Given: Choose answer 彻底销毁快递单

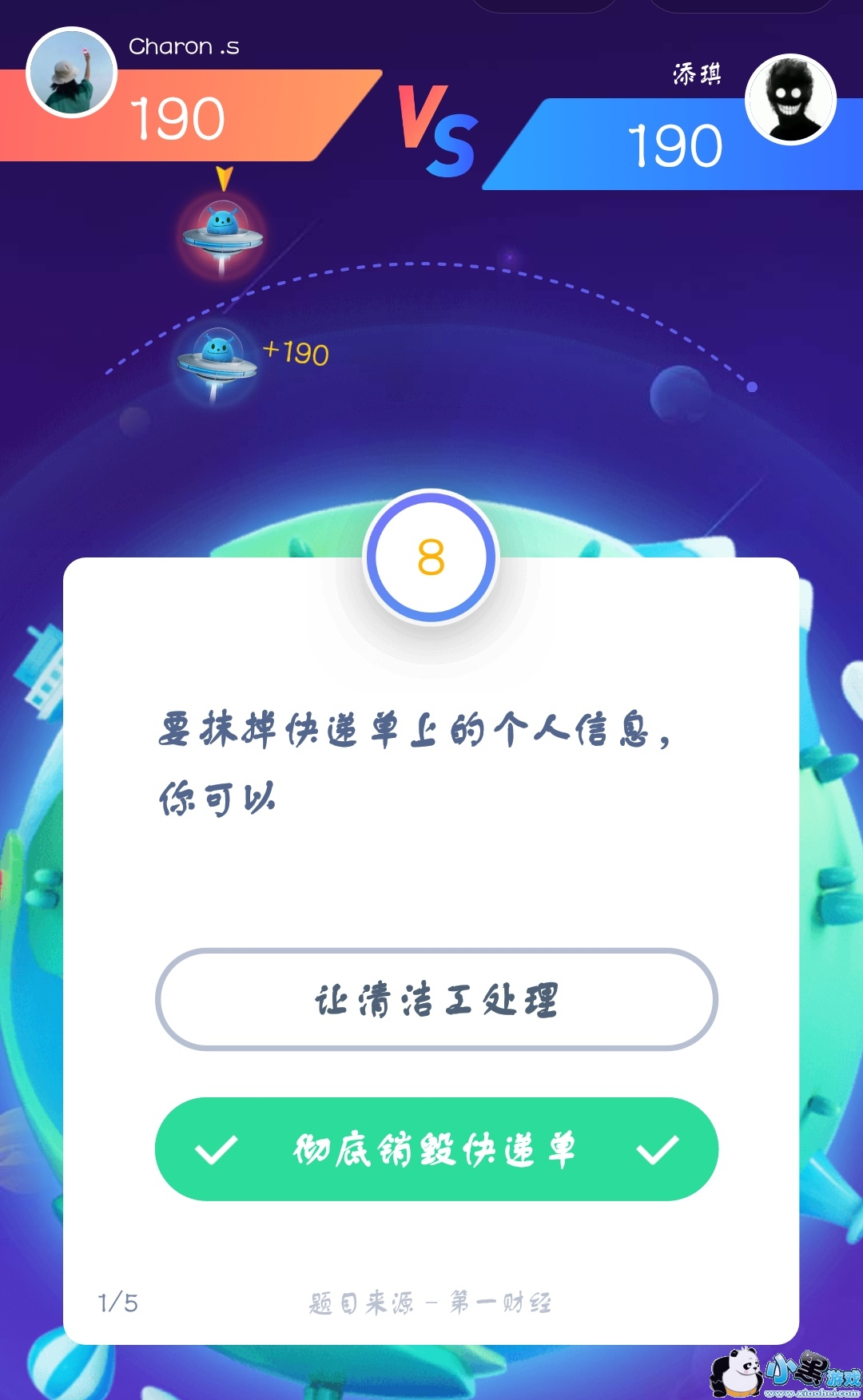Looking at the screenshot, I should [x=436, y=1148].
